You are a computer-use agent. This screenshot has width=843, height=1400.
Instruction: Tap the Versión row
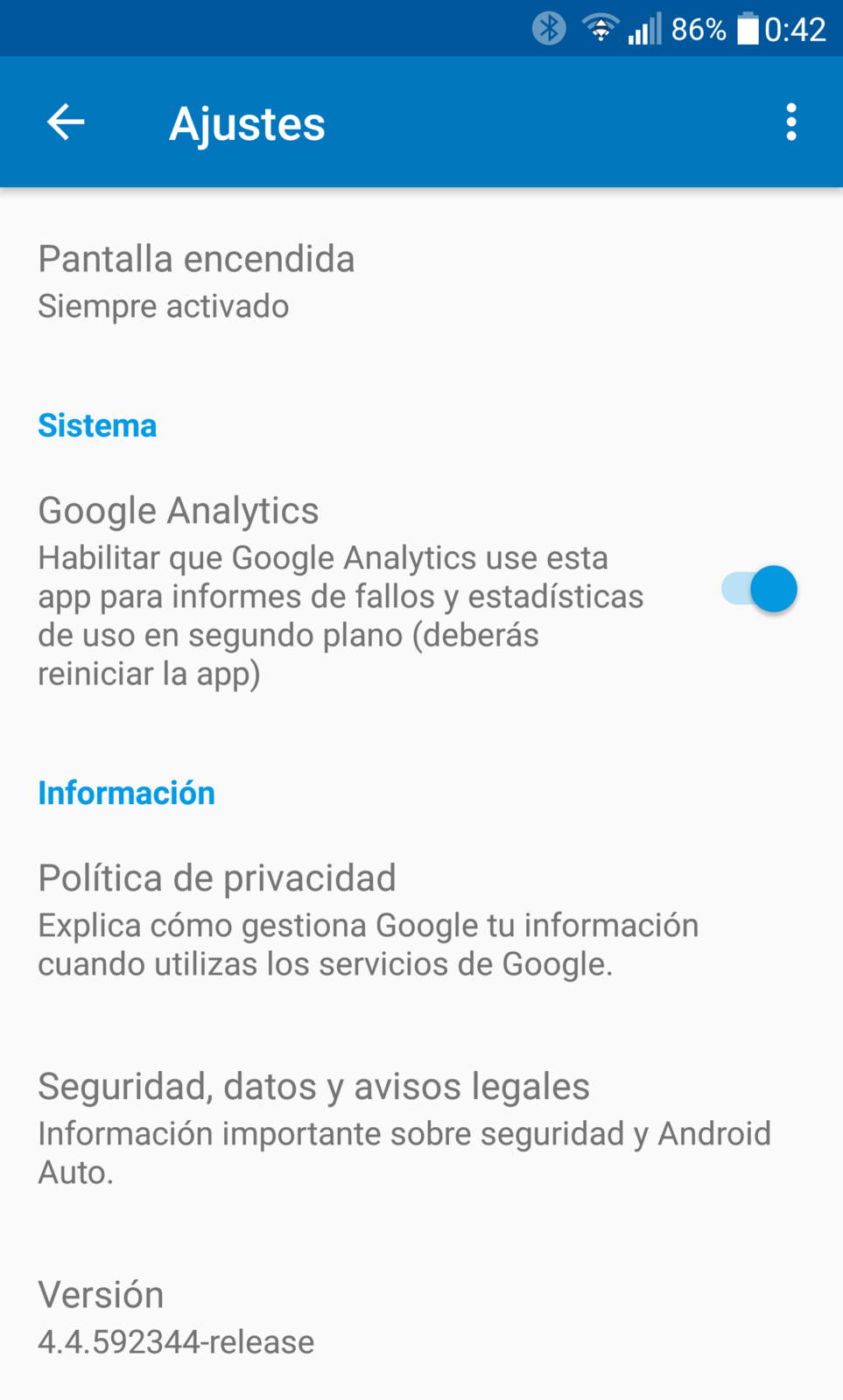coord(421,1317)
